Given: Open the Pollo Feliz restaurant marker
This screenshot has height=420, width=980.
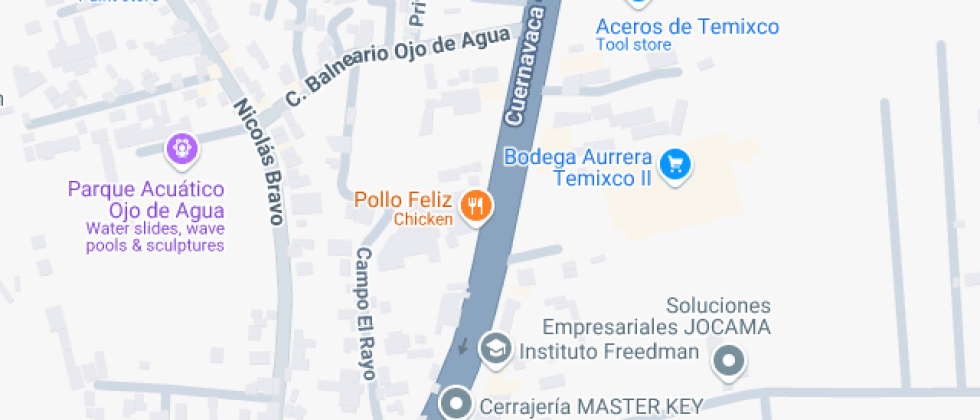Looking at the screenshot, I should click(477, 206).
